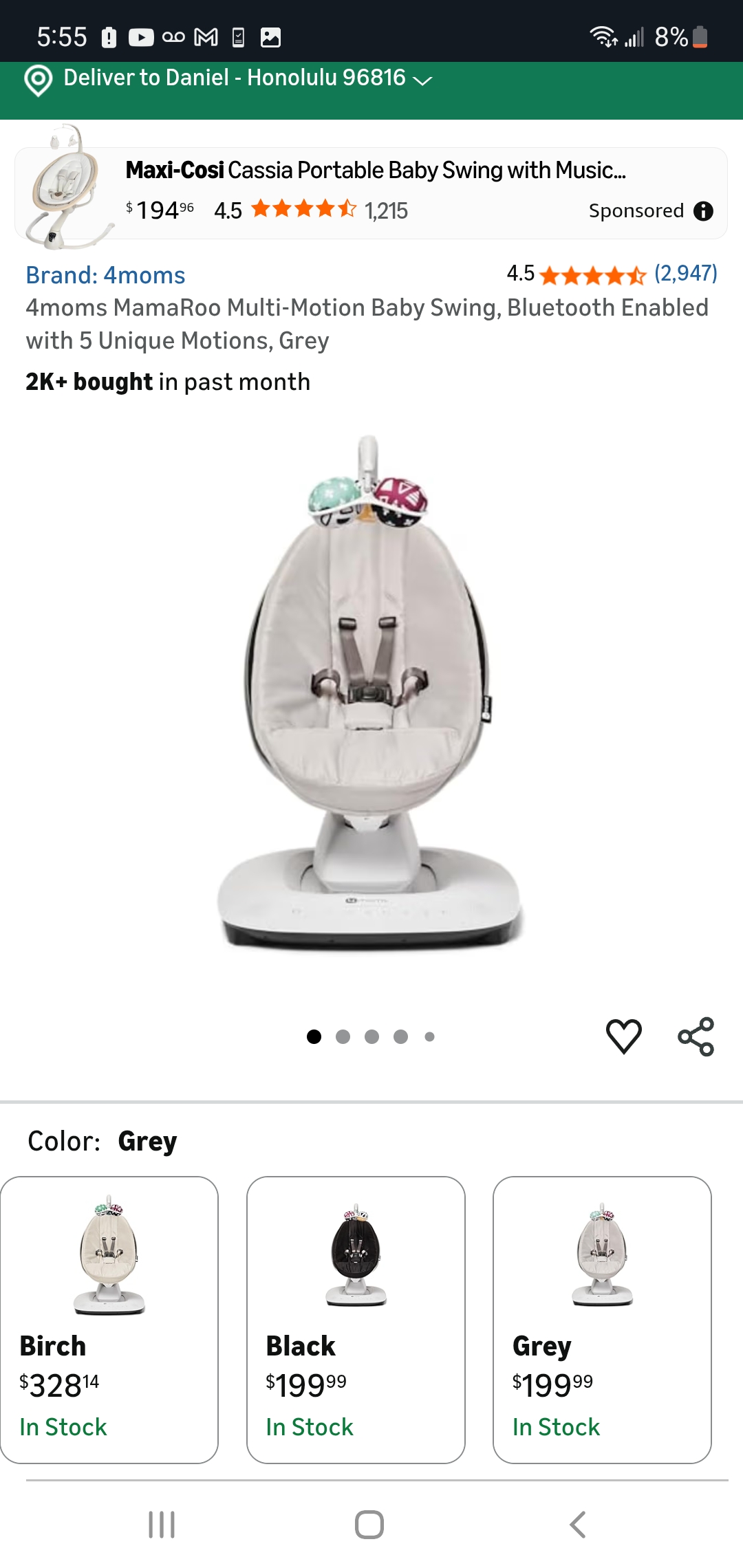Visit the 4moms brand page
This screenshot has width=743, height=1568.
[x=105, y=275]
